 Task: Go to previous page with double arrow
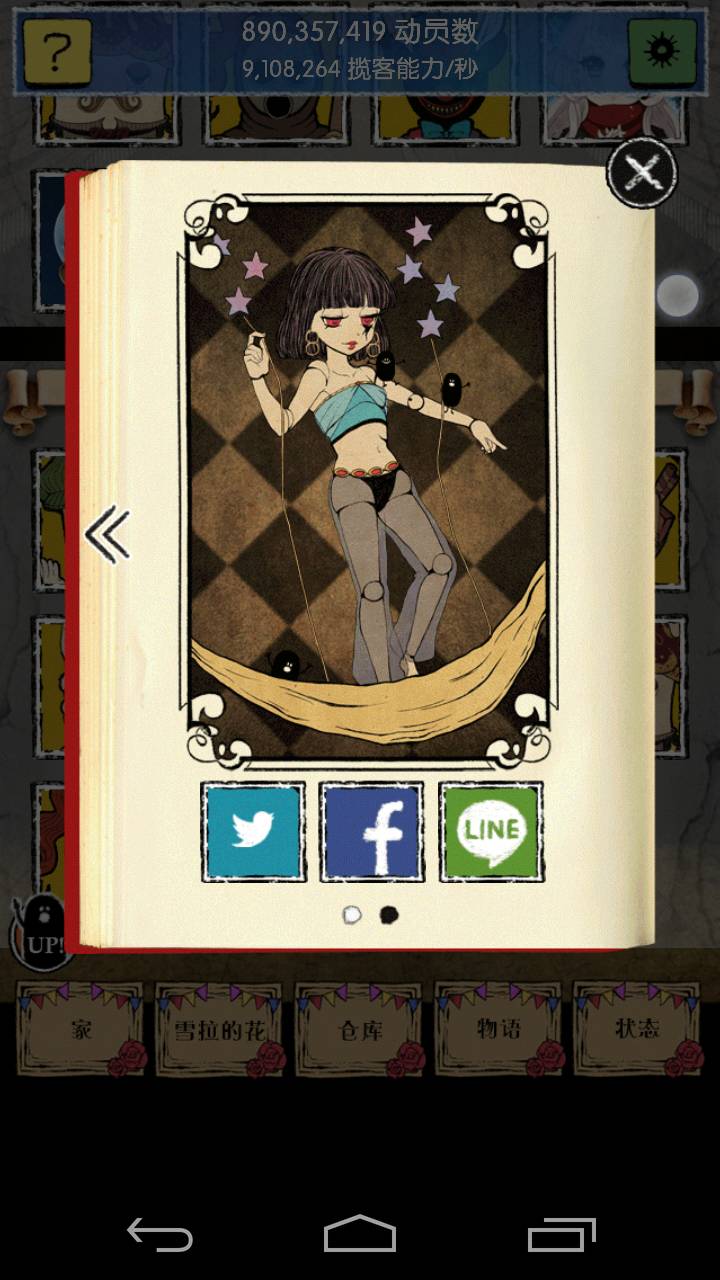tap(107, 535)
